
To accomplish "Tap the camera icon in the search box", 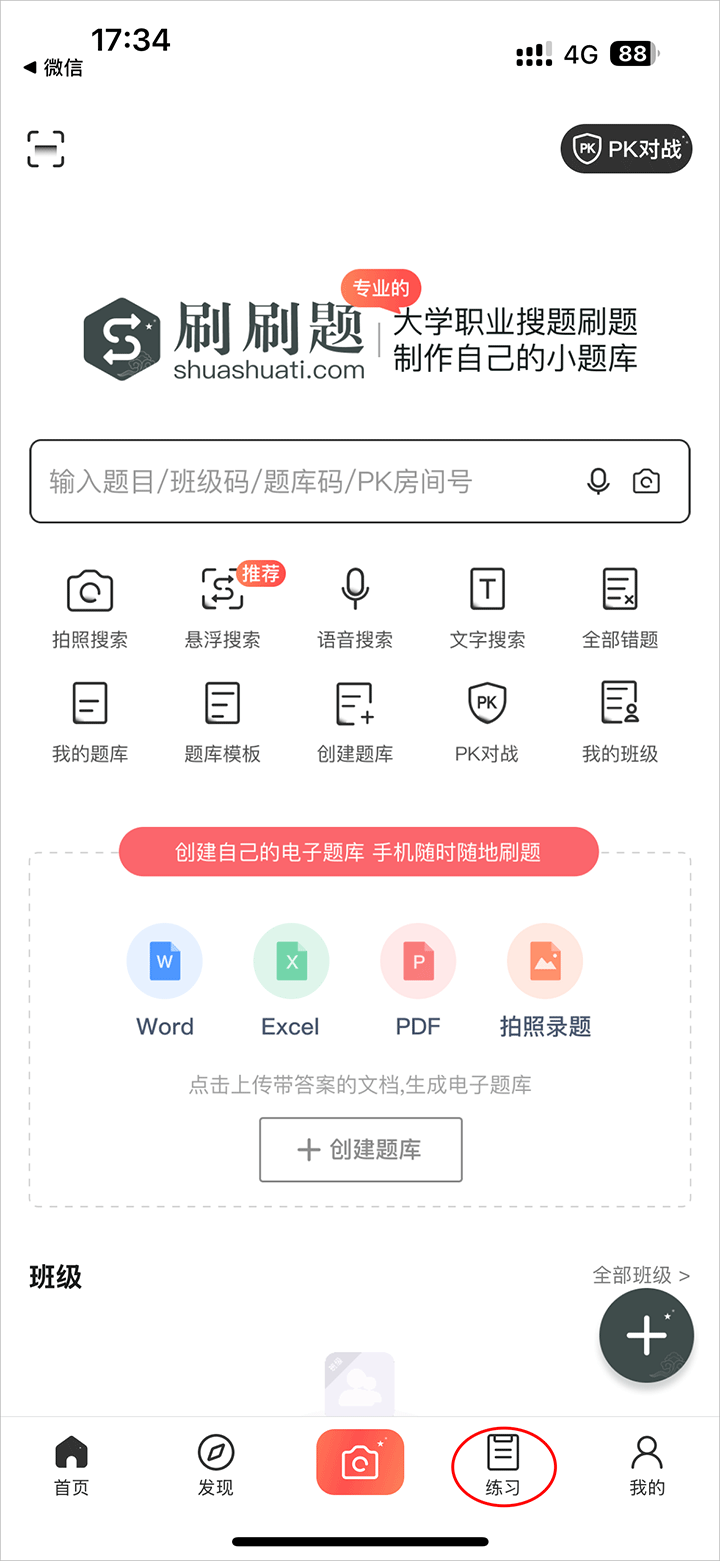I will 647,481.
